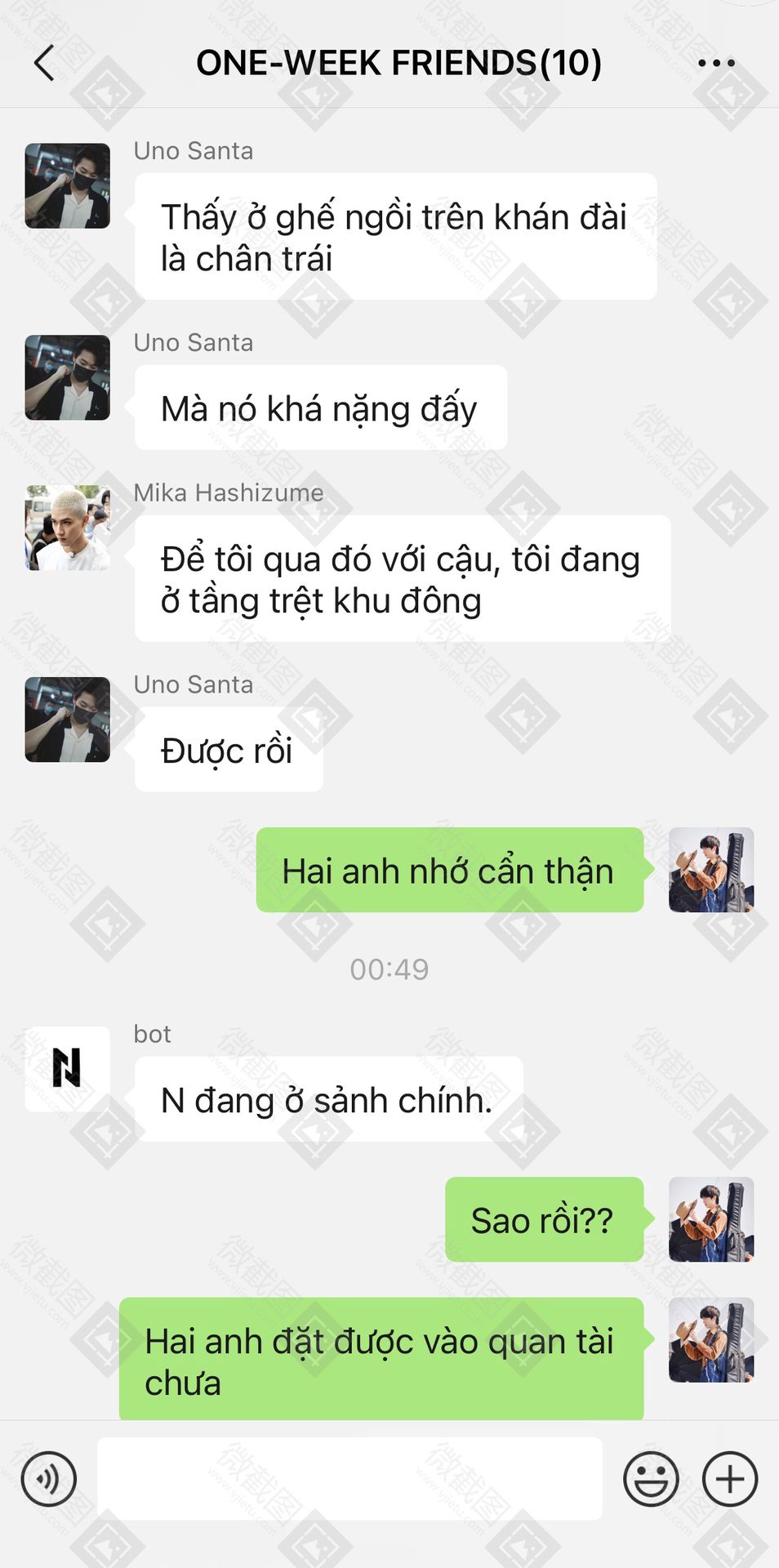The width and height of the screenshot is (779, 1568).
Task: Open Uno Santa's avatar beside "Được rồi"
Action: 68,719
